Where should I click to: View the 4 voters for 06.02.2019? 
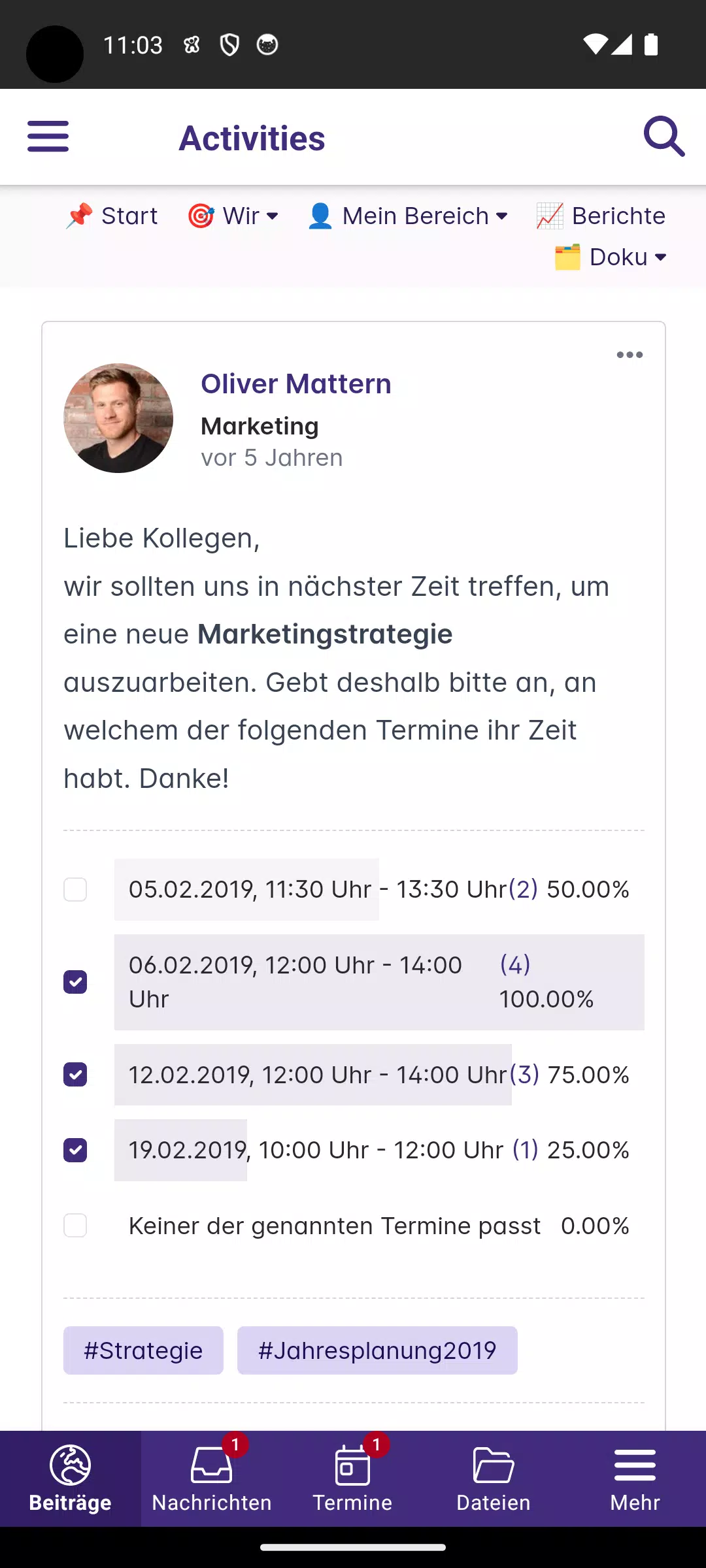tap(515, 965)
